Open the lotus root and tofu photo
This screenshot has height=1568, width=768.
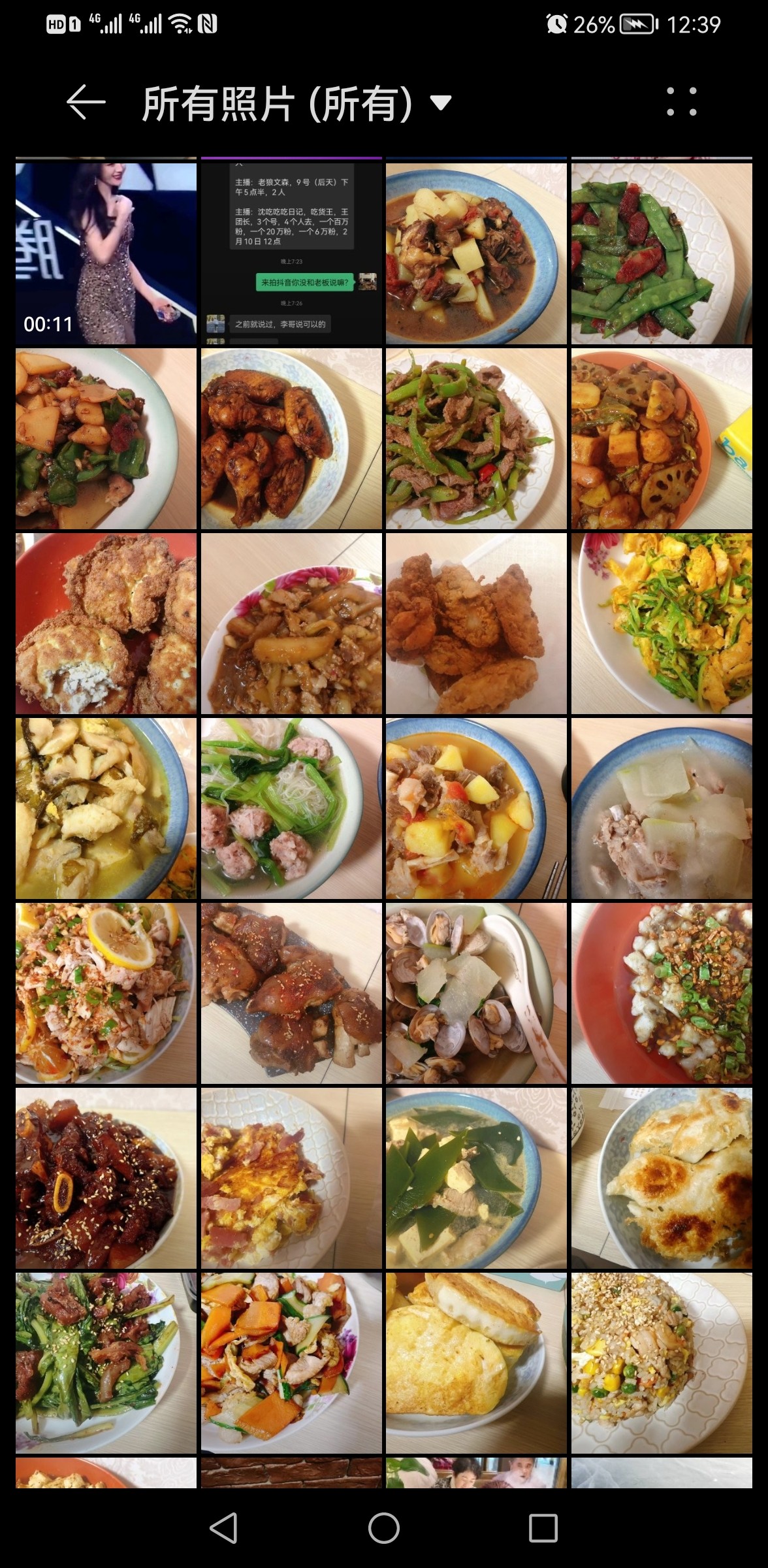coord(662,438)
